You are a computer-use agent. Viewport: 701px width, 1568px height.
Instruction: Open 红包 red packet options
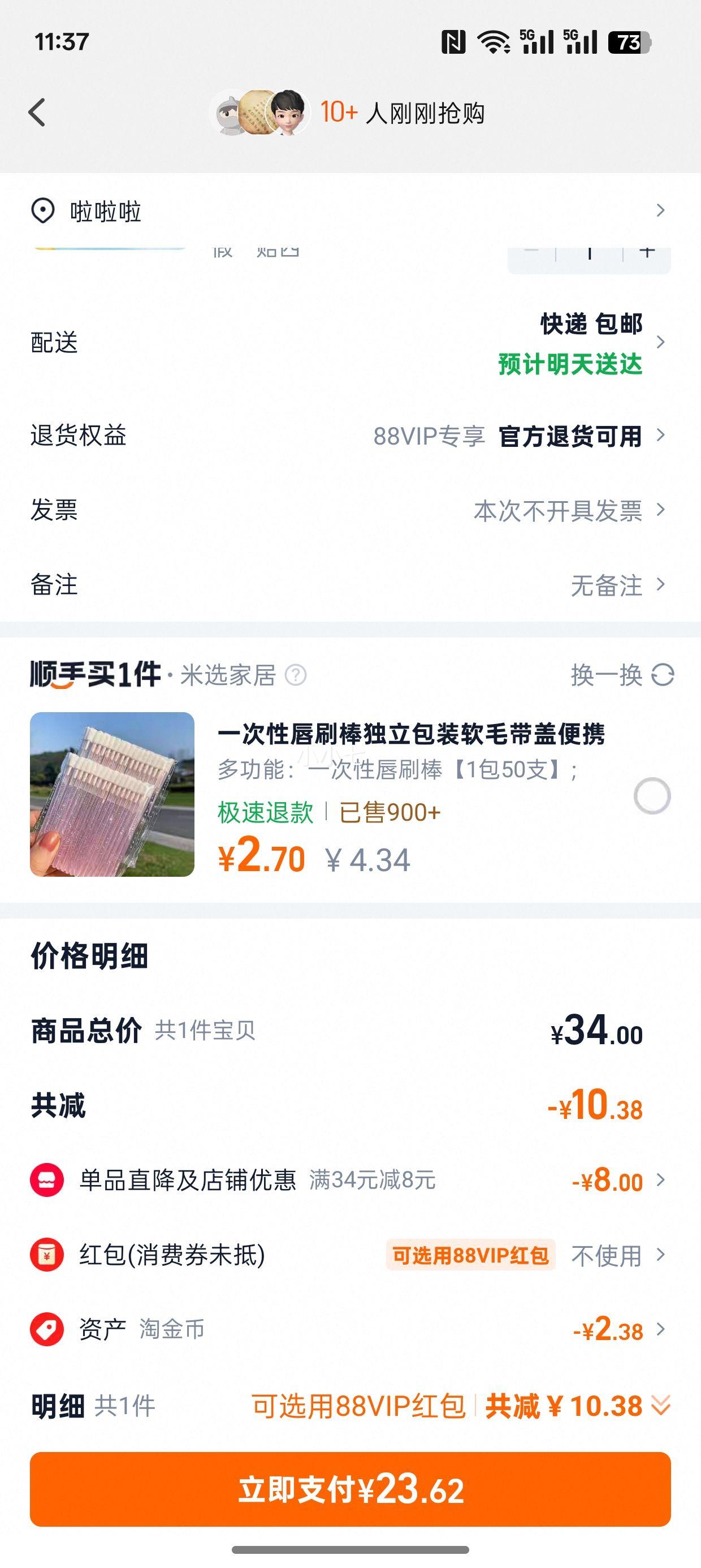(350, 1255)
